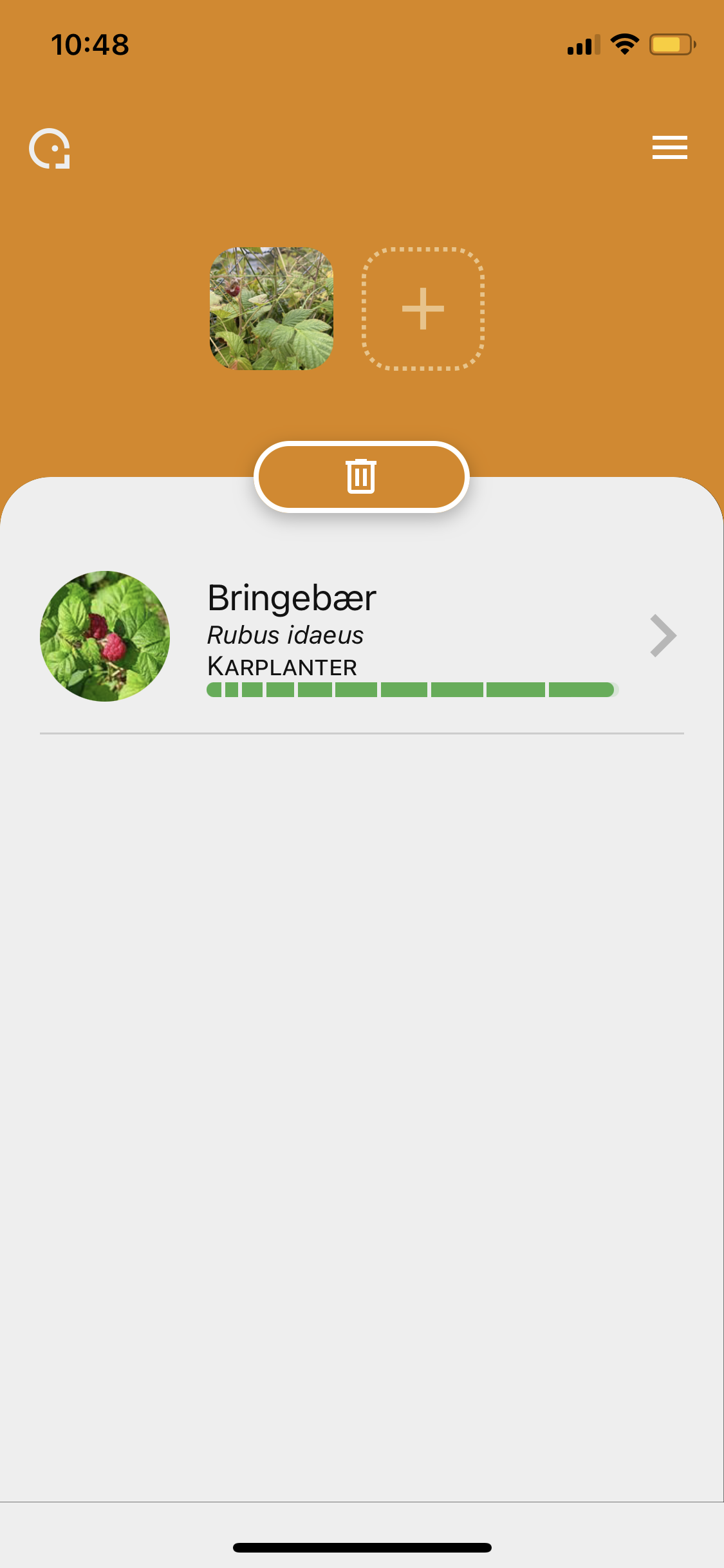Viewport: 724px width, 1568px height.
Task: Open the Bringebær result details
Action: tap(362, 636)
